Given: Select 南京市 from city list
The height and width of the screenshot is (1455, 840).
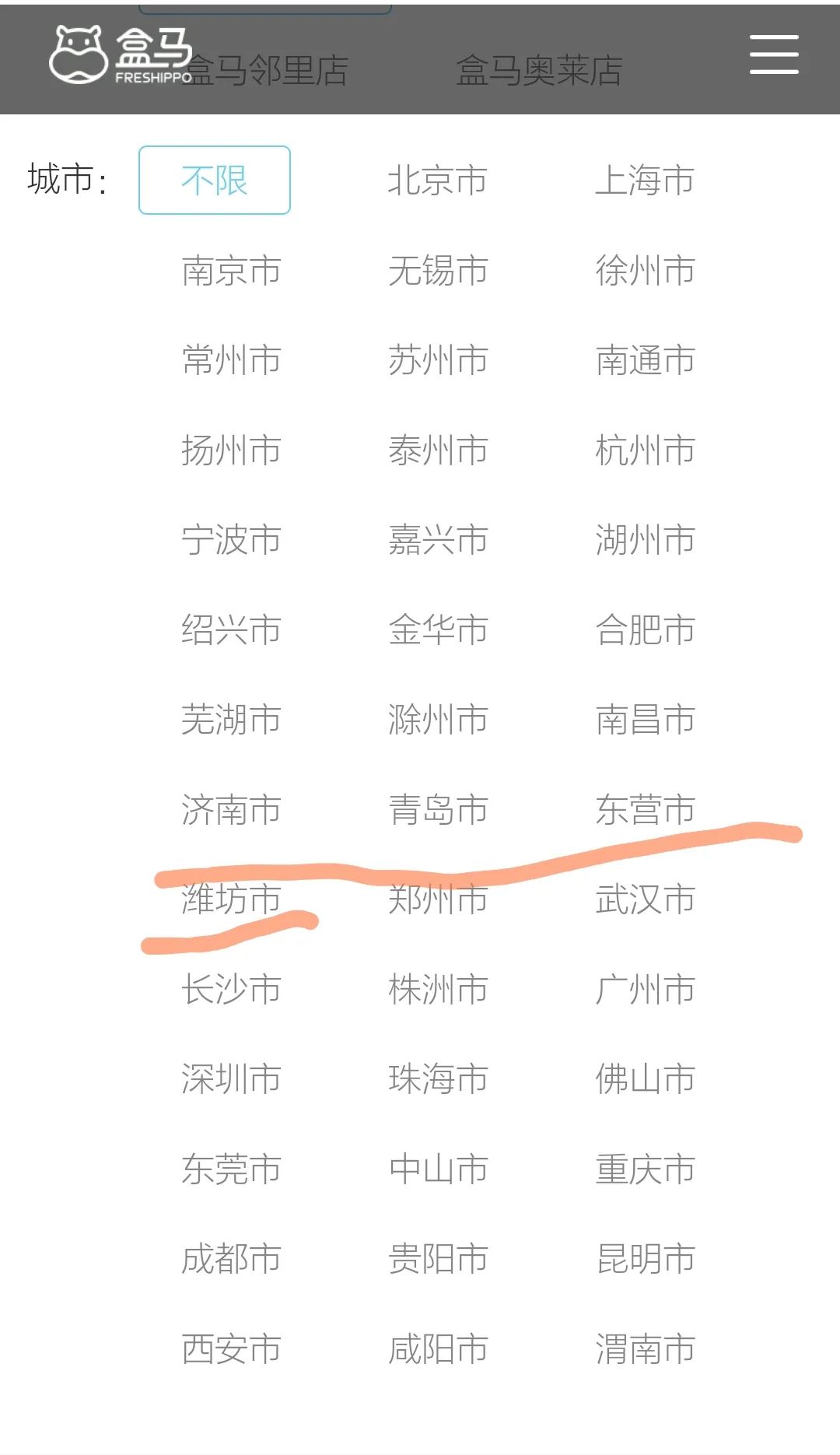Looking at the screenshot, I should (x=231, y=271).
